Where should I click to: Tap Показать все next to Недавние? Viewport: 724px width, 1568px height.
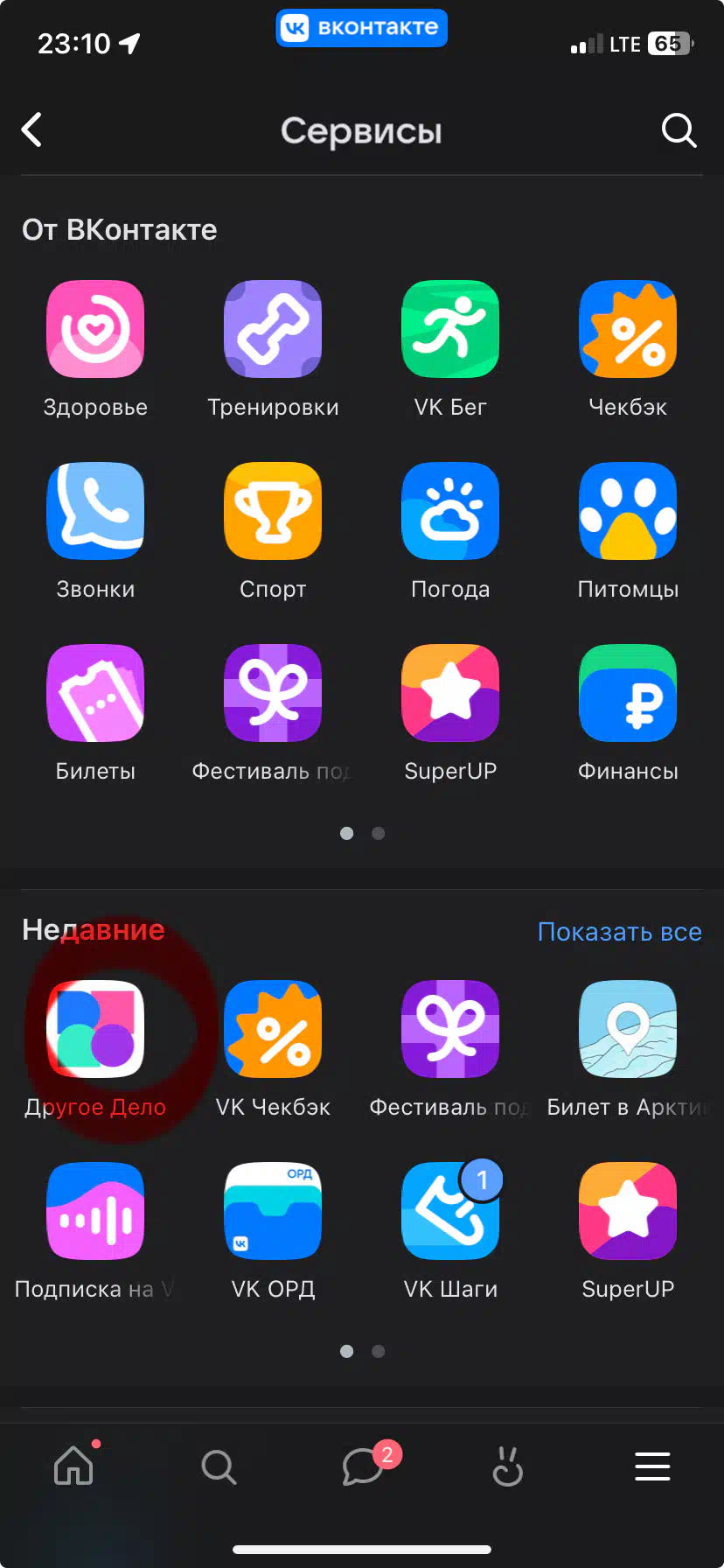(x=619, y=932)
